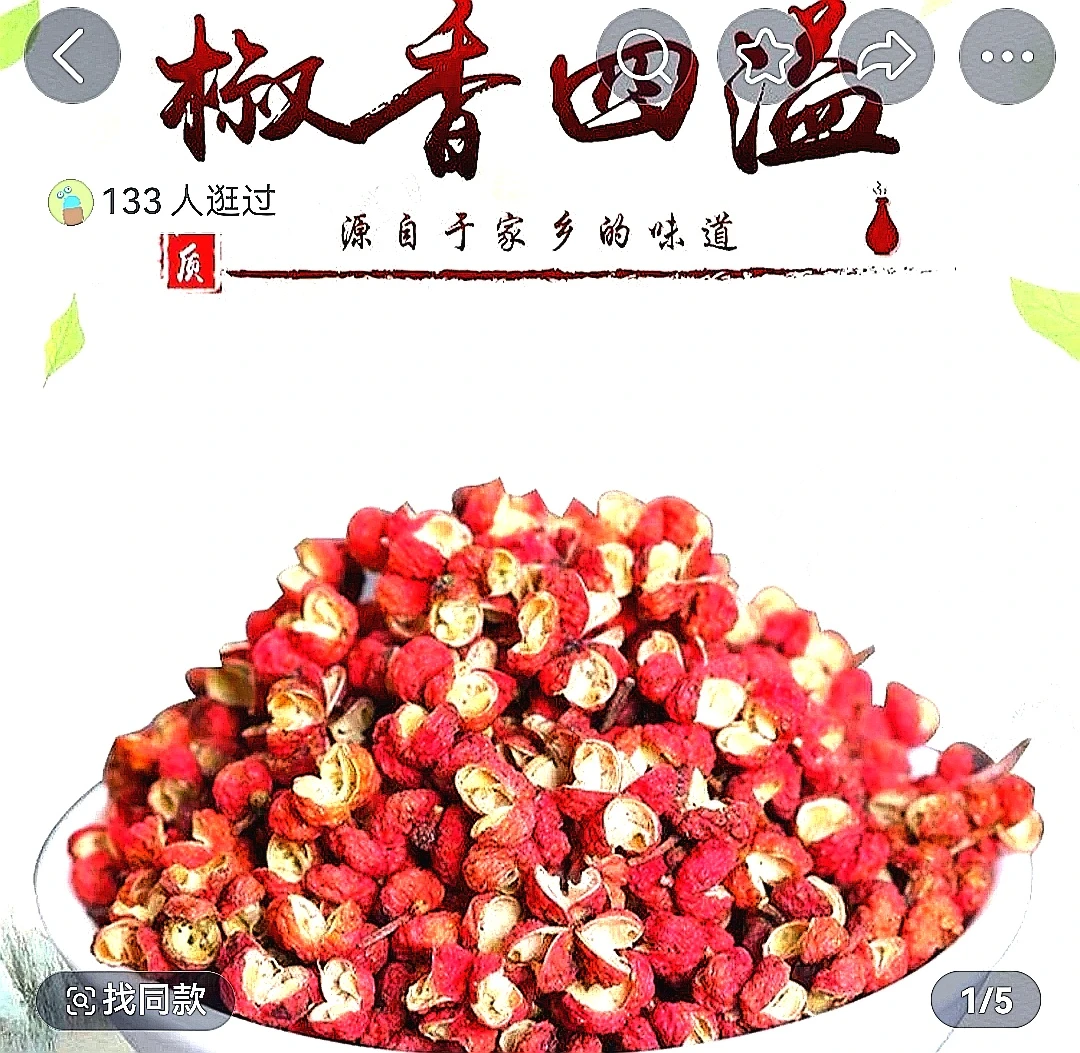Open the search icon in the top bar
The width and height of the screenshot is (1080, 1053).
pyautogui.click(x=644, y=56)
